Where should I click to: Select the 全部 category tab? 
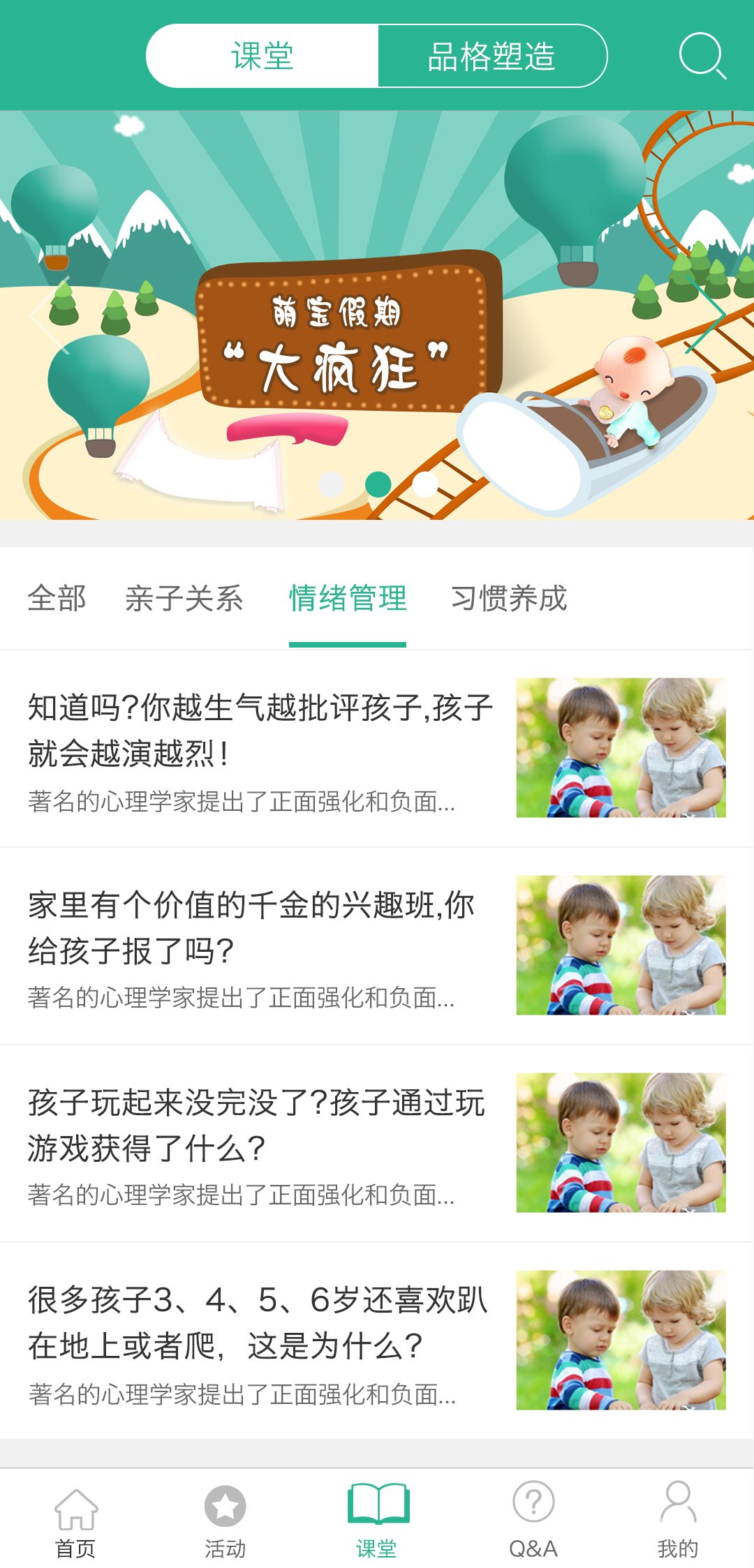[x=57, y=598]
